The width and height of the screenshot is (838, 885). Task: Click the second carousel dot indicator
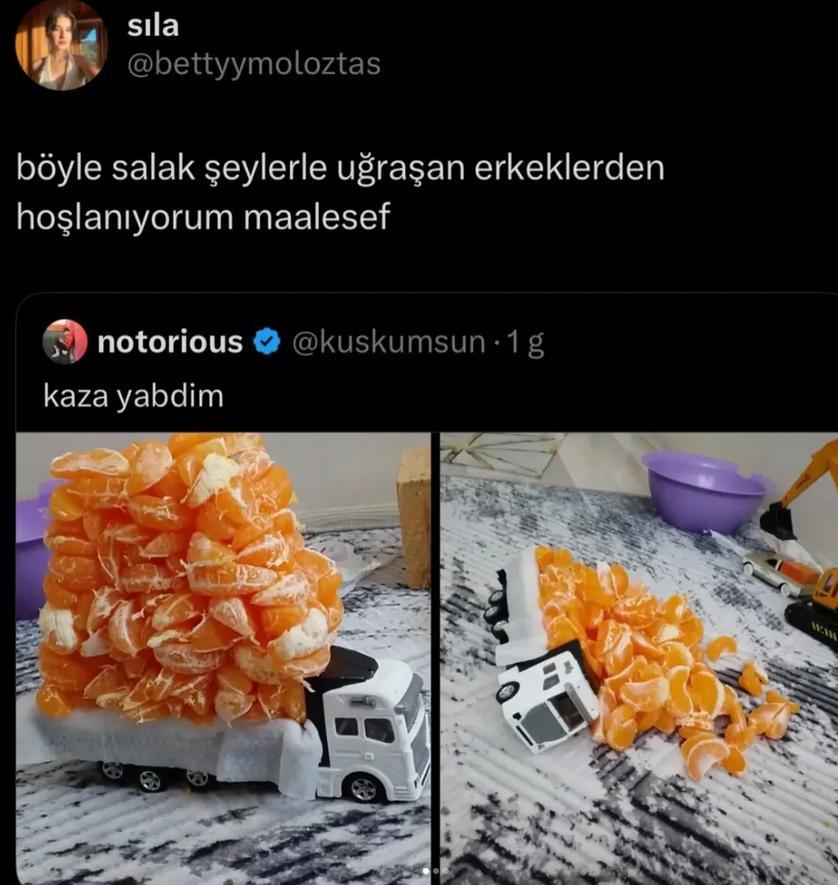point(436,870)
